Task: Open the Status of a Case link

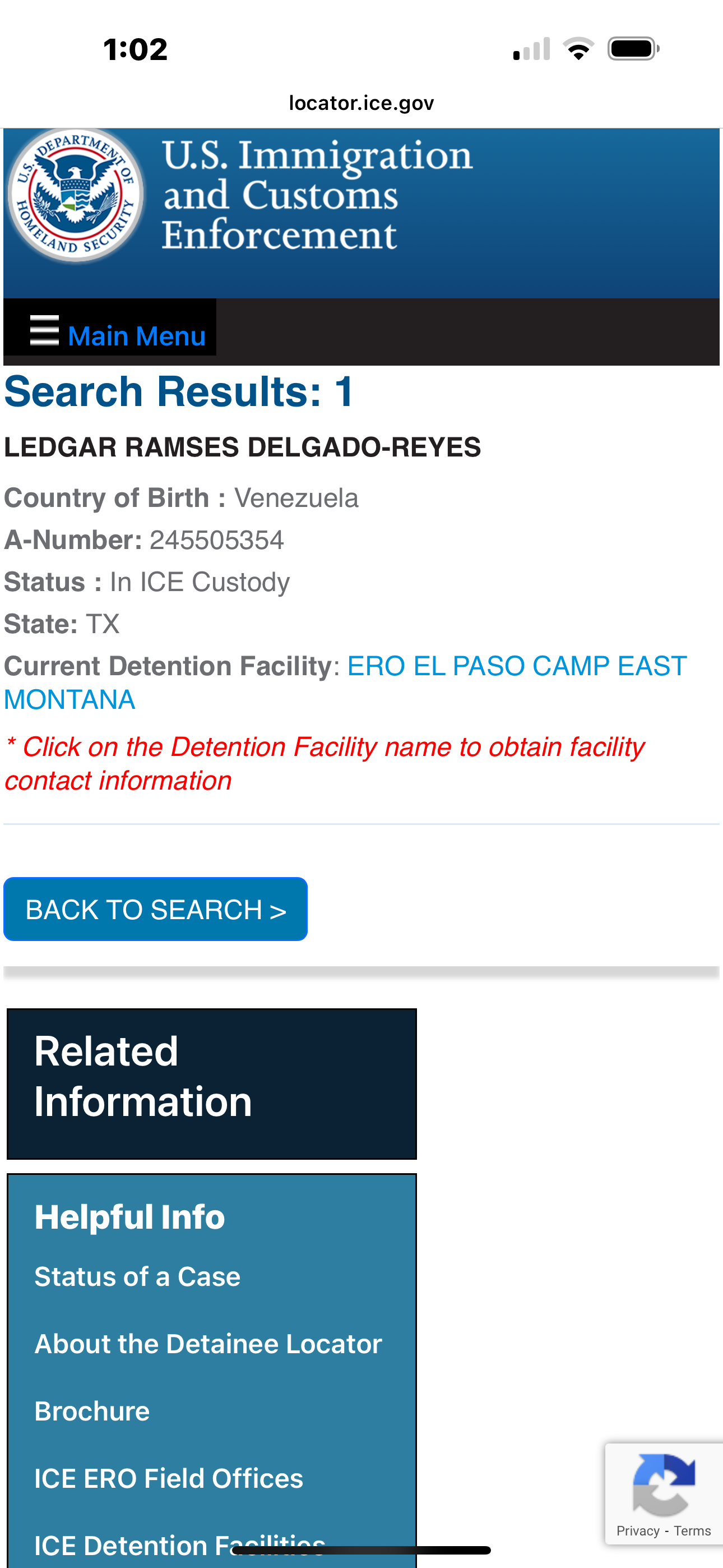Action: (x=137, y=1277)
